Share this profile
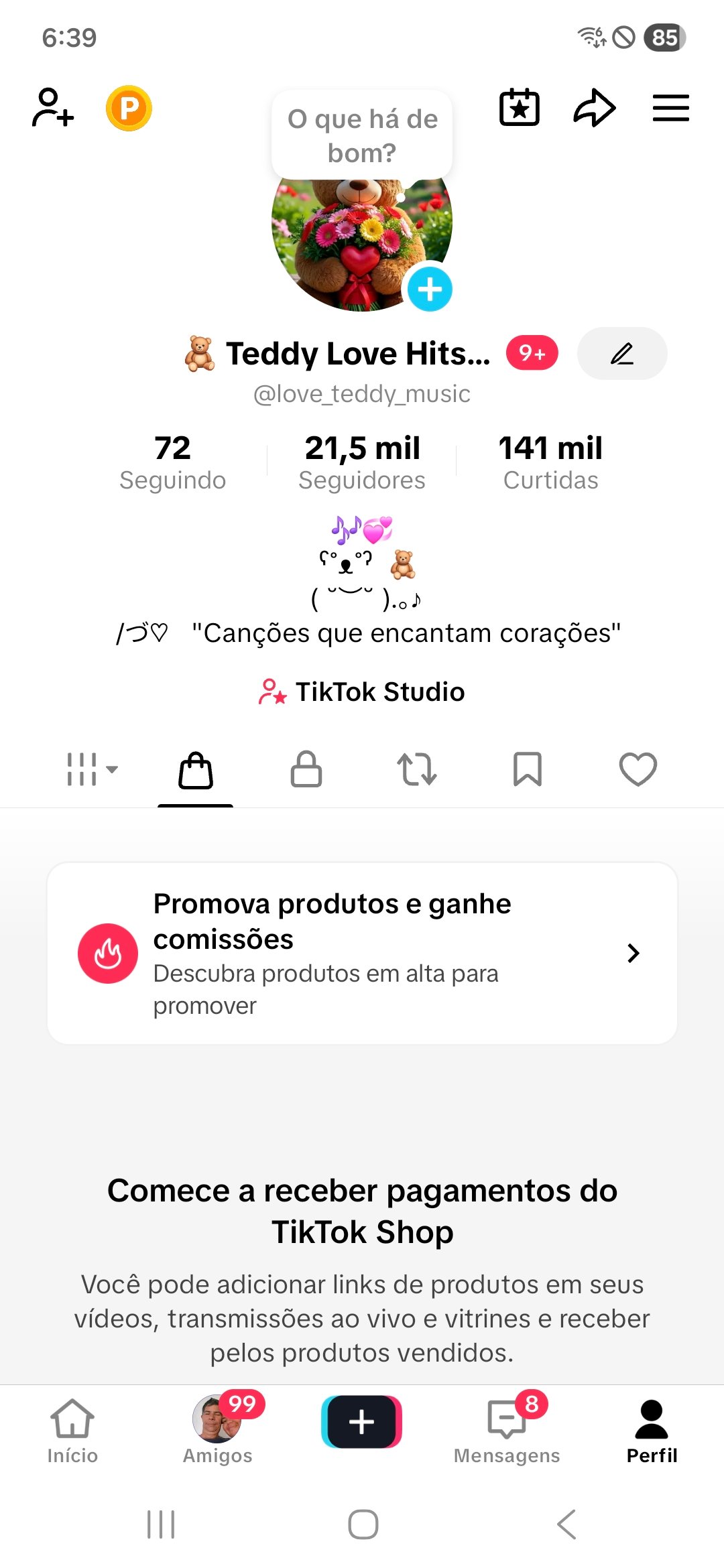This screenshot has width=724, height=1568. (595, 108)
